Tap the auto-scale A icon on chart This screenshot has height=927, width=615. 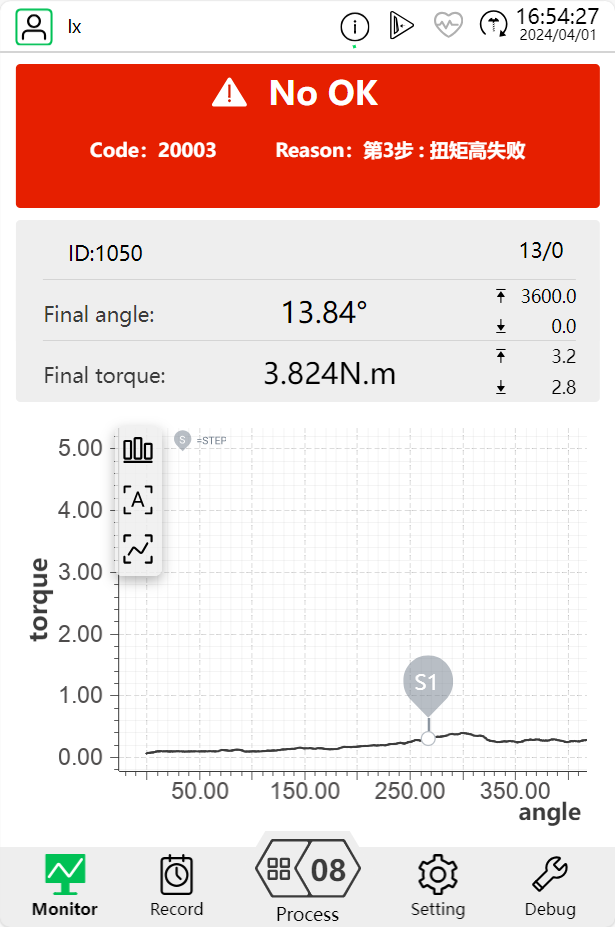pyautogui.click(x=138, y=500)
